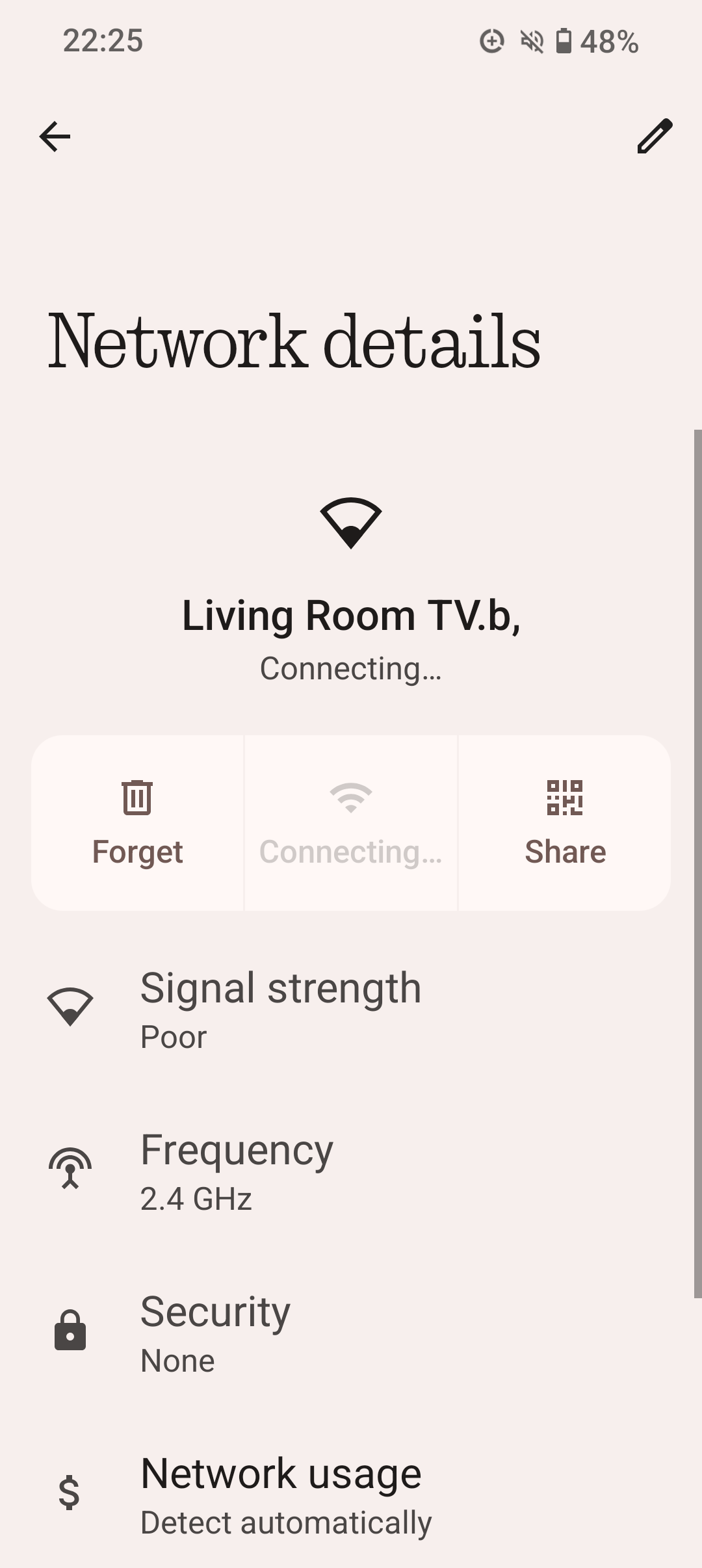The height and width of the screenshot is (1568, 702).
Task: Forget the Living Room TV.b network
Action: 137,822
